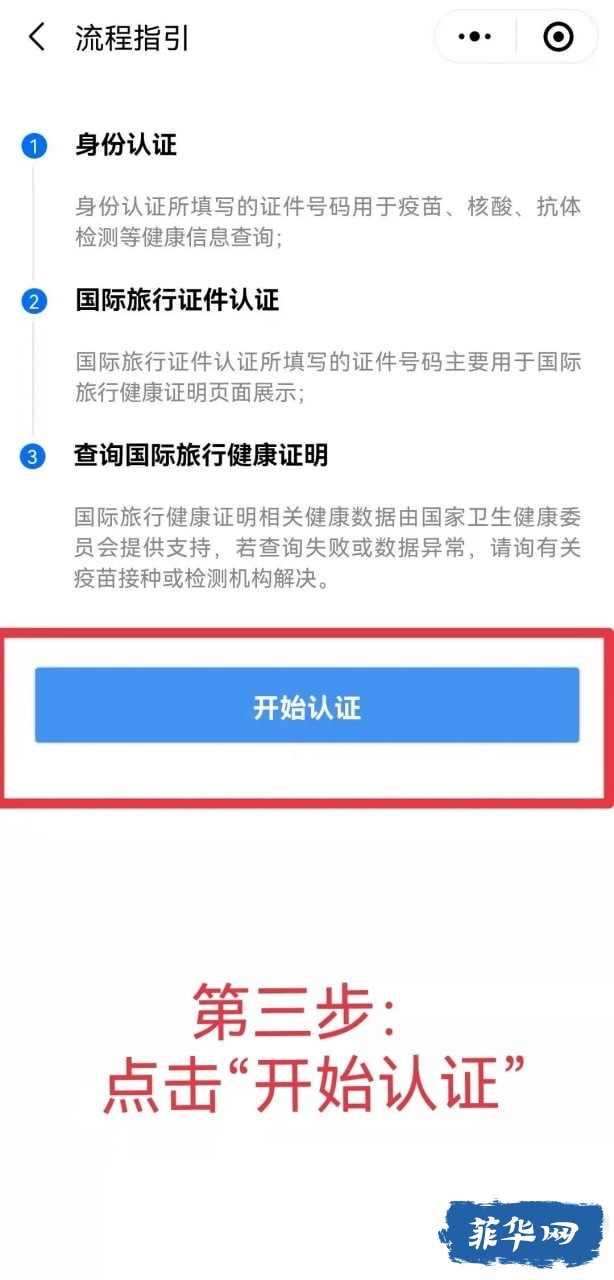Go back using the top-left arrow
This screenshot has width=614, height=1280.
(37, 38)
